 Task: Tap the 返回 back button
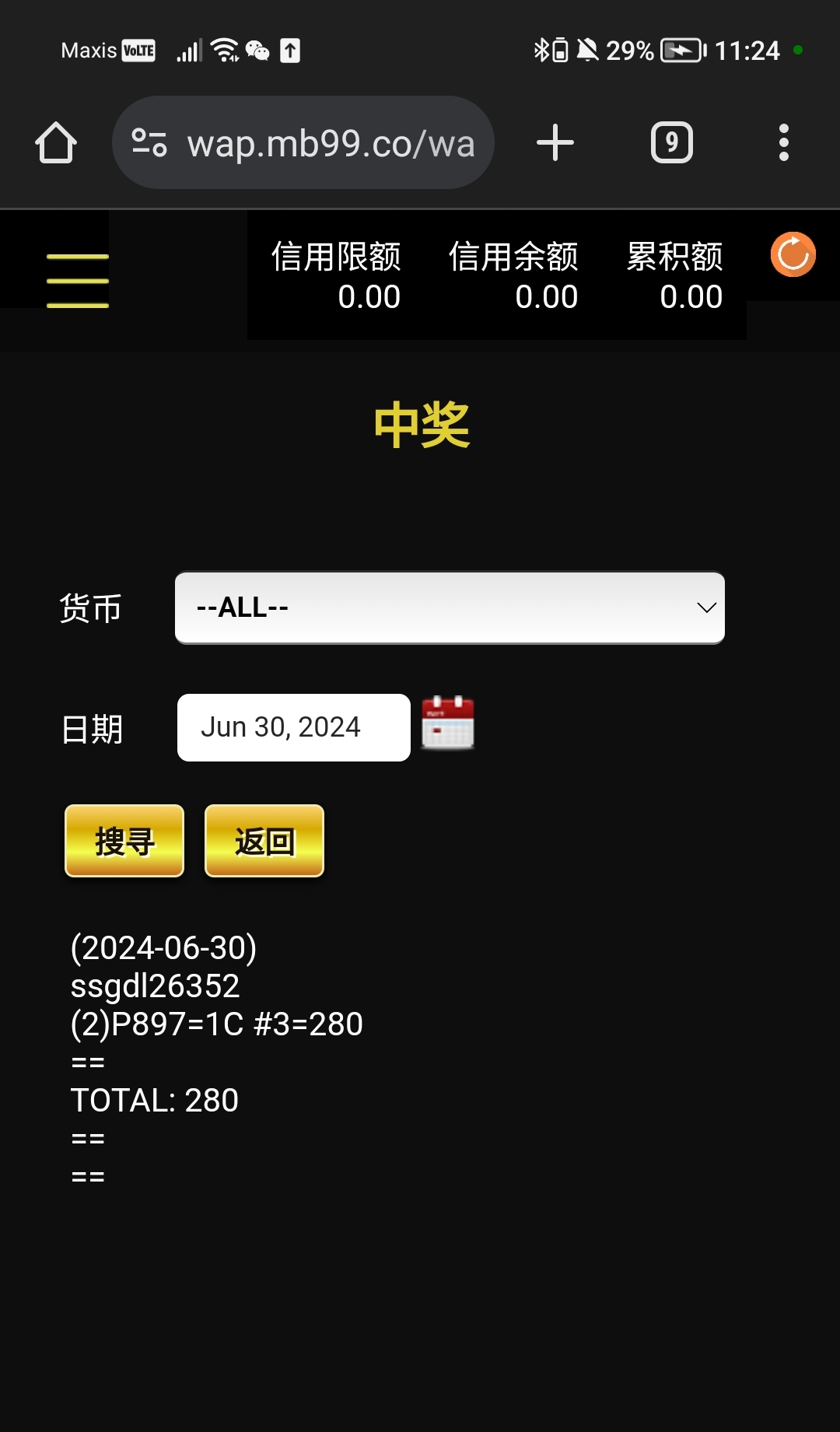click(264, 841)
